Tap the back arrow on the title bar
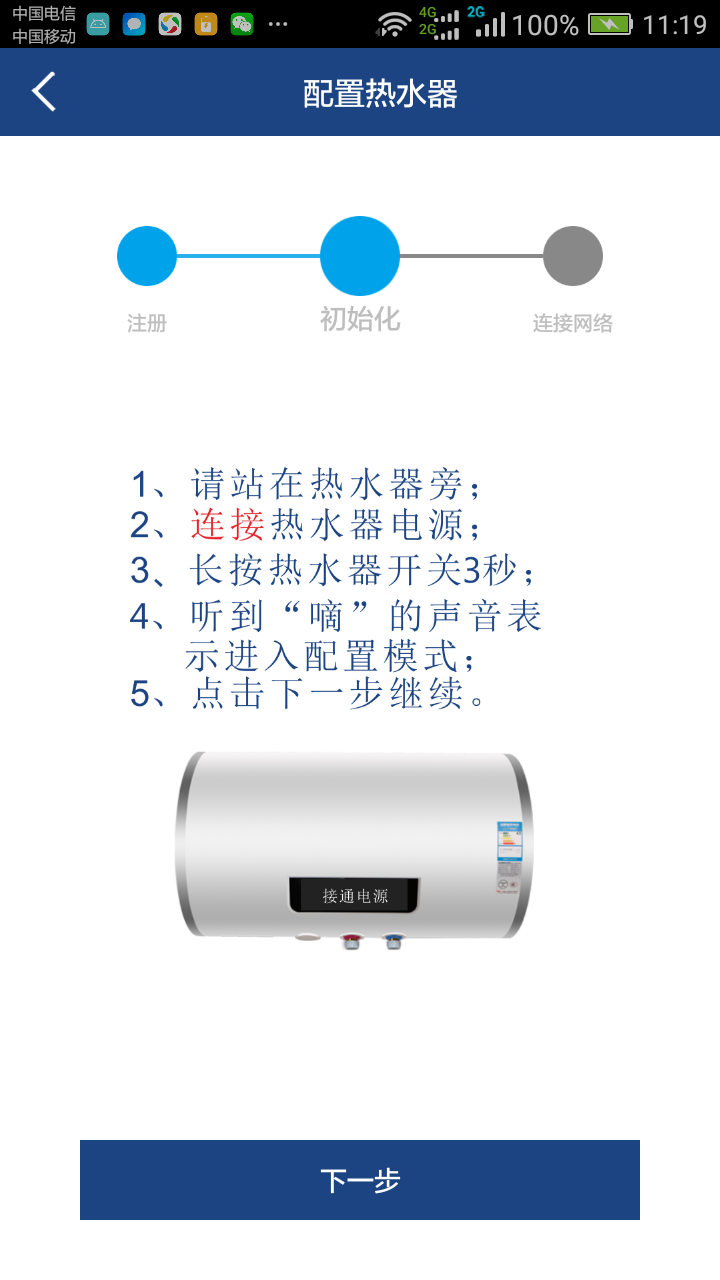 click(x=42, y=91)
